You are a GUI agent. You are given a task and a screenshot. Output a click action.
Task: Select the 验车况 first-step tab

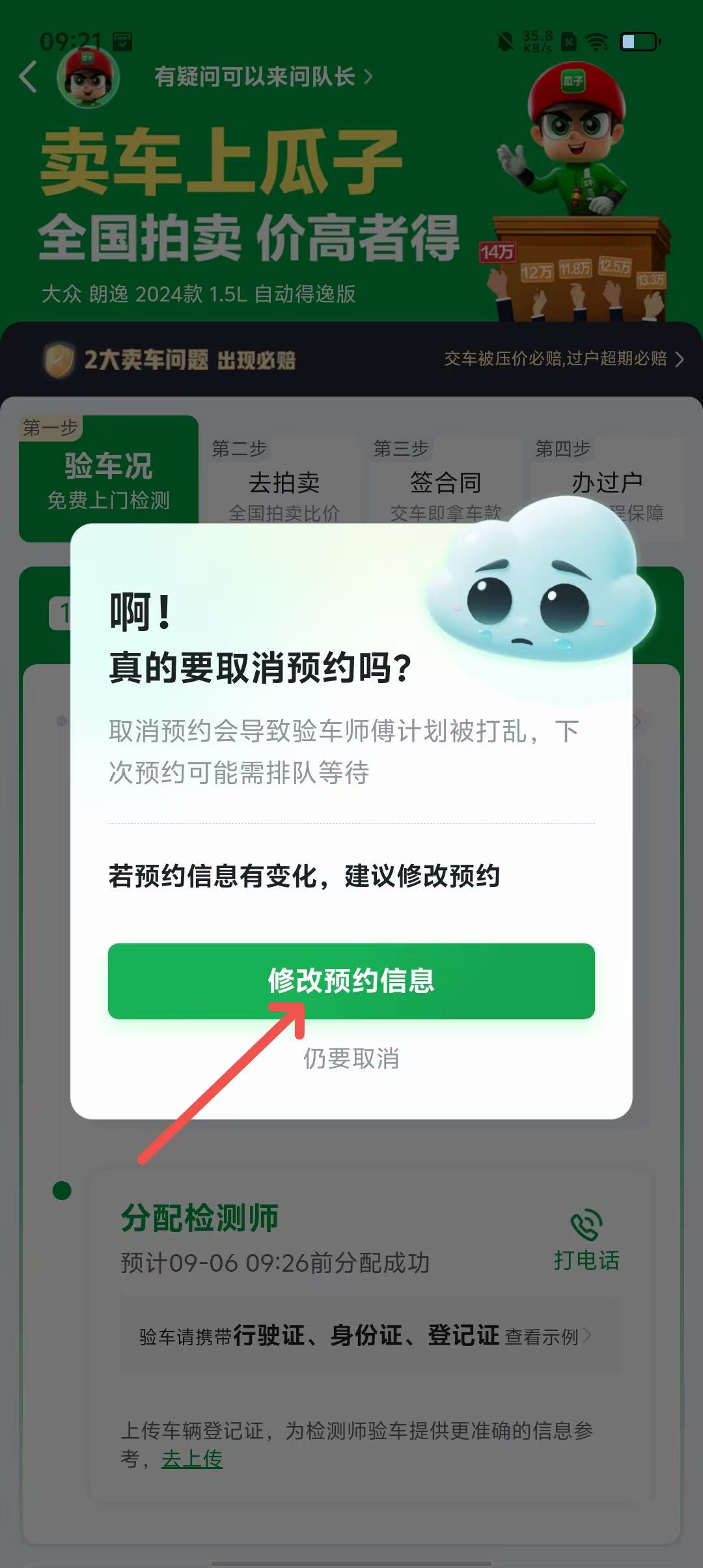pyautogui.click(x=109, y=479)
